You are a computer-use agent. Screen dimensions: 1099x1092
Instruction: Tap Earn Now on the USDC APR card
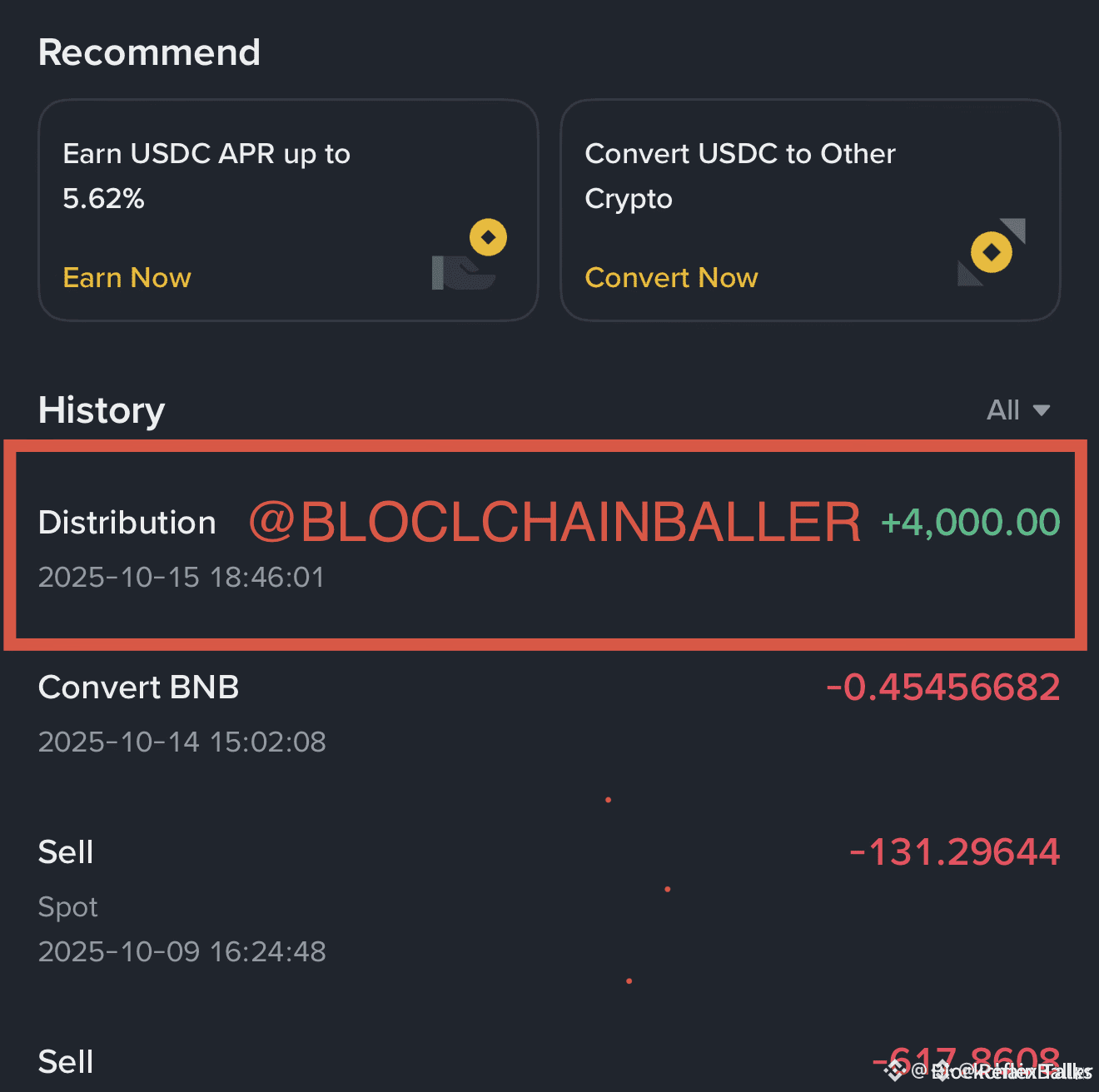coord(127,277)
